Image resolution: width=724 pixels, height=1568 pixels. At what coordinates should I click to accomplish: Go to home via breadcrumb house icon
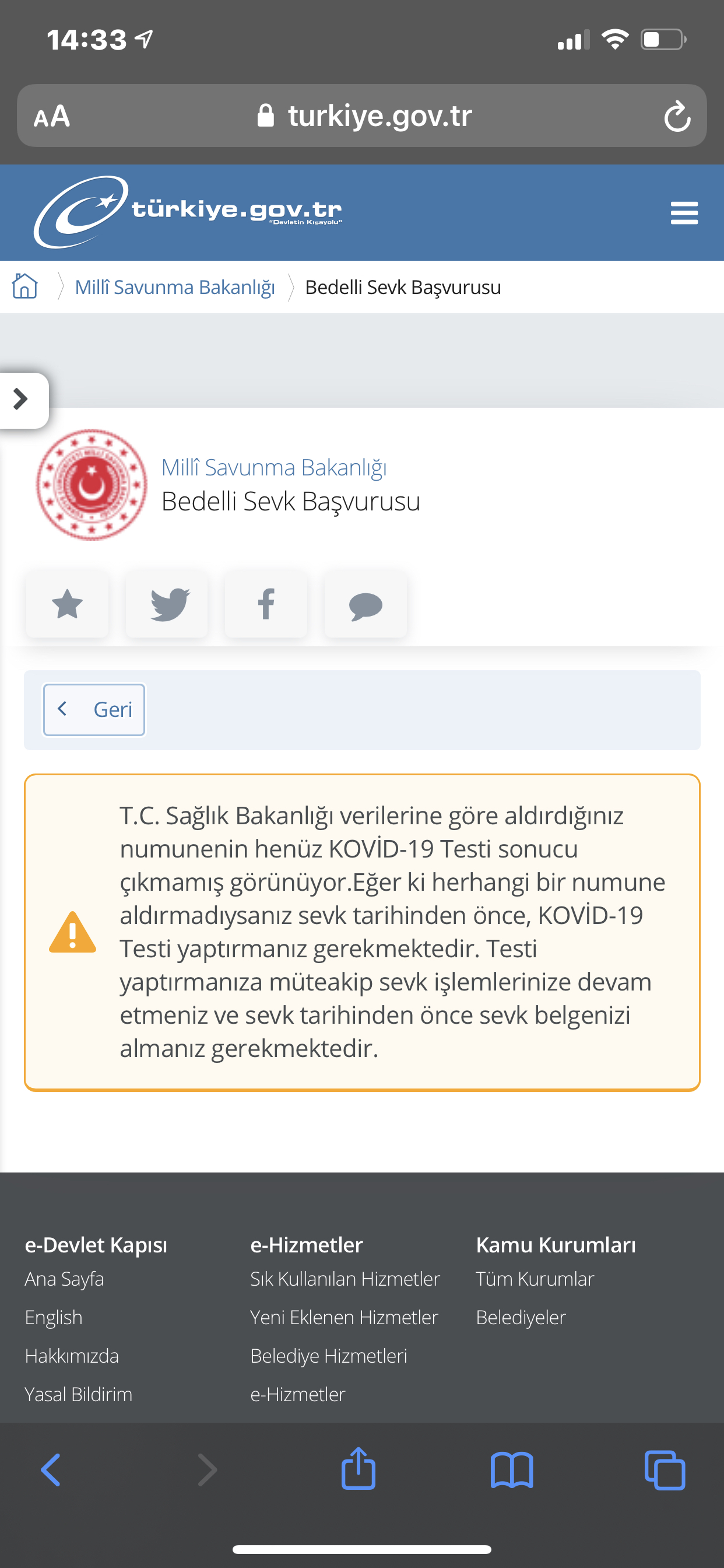(x=25, y=286)
